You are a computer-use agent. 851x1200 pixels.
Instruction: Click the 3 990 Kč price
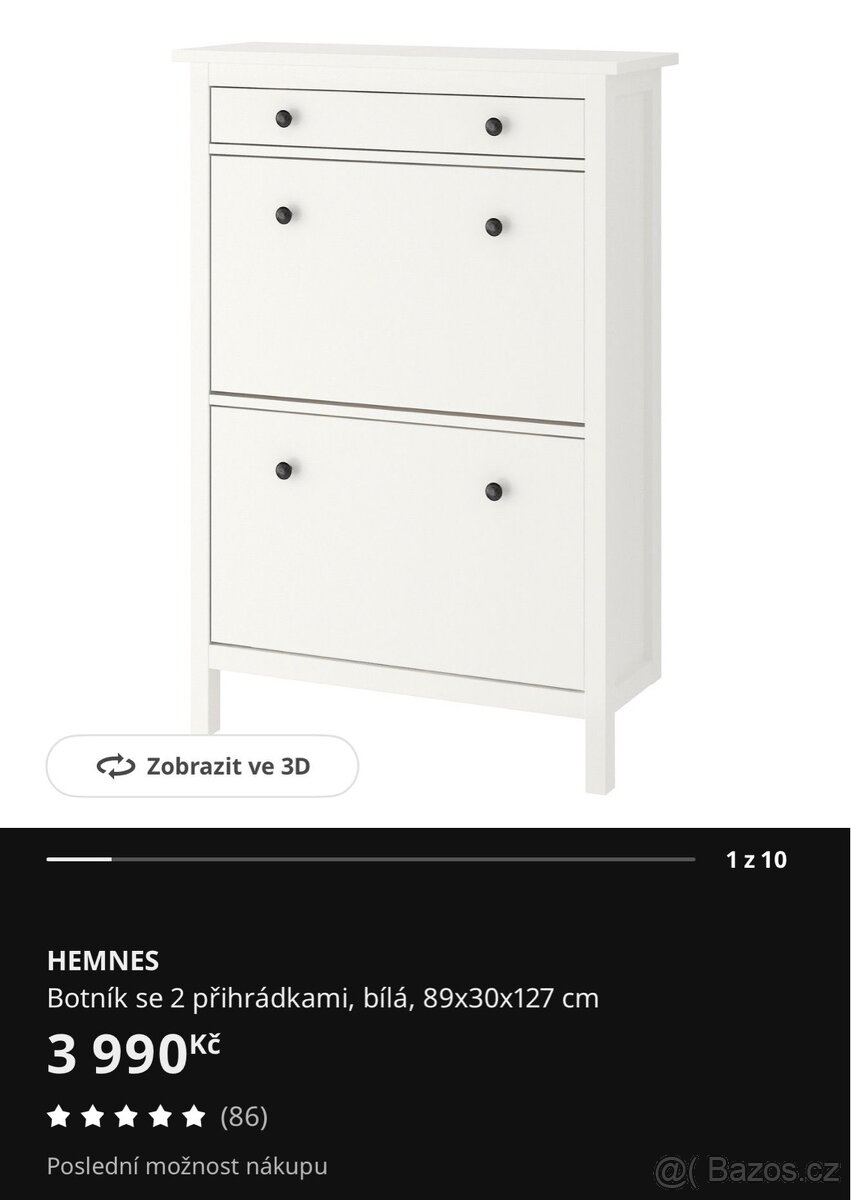[x=135, y=1052]
